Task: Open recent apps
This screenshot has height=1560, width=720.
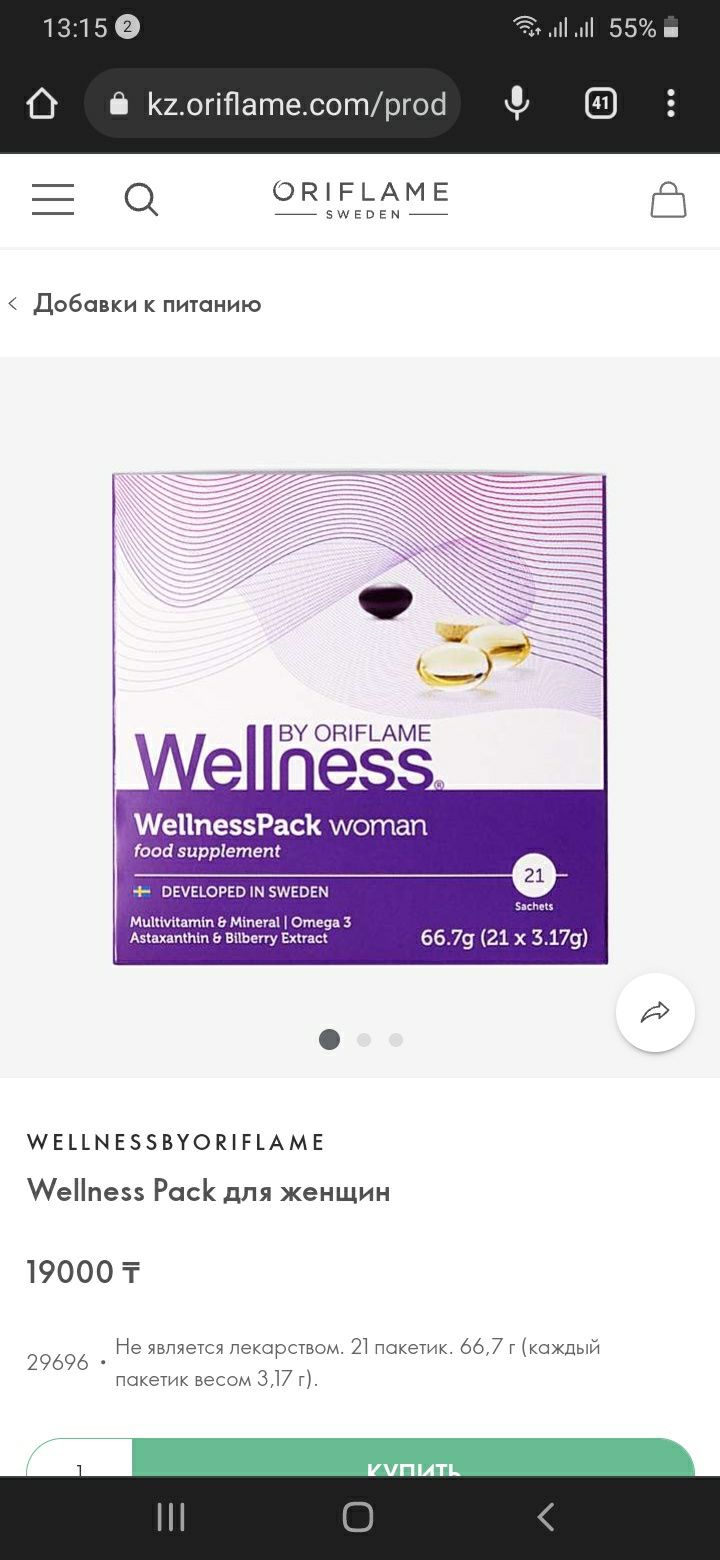Action: (171, 1517)
